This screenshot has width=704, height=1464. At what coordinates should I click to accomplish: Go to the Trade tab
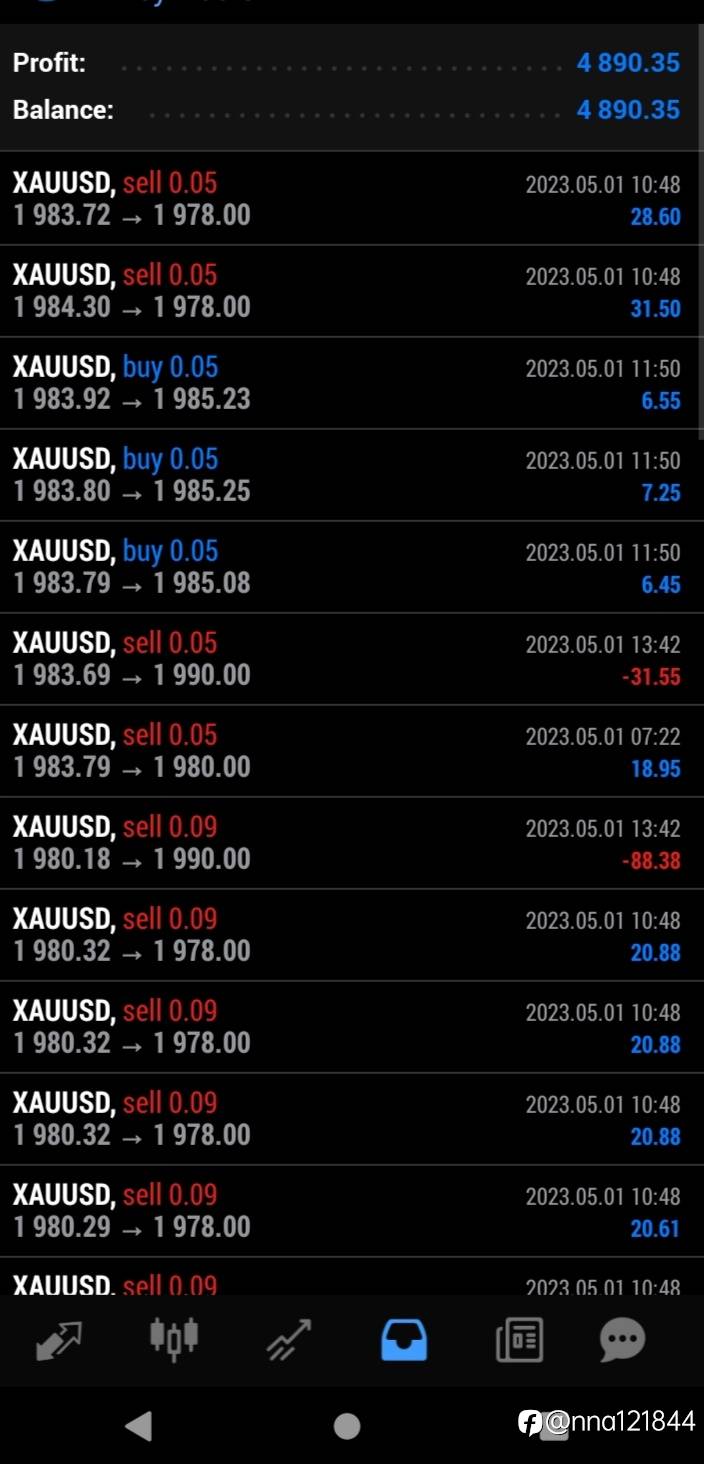coord(289,1340)
